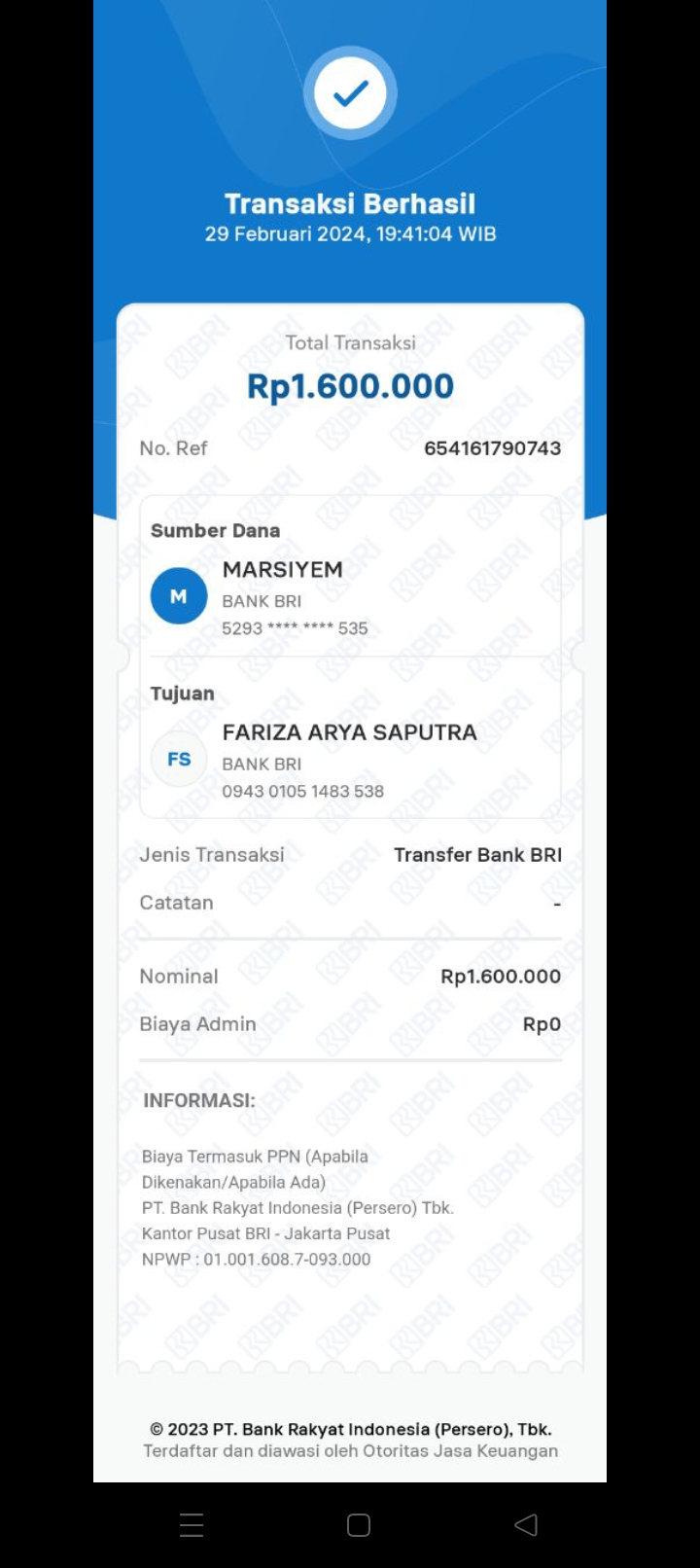
Task: Go to the home screen via square button
Action: click(x=359, y=1525)
